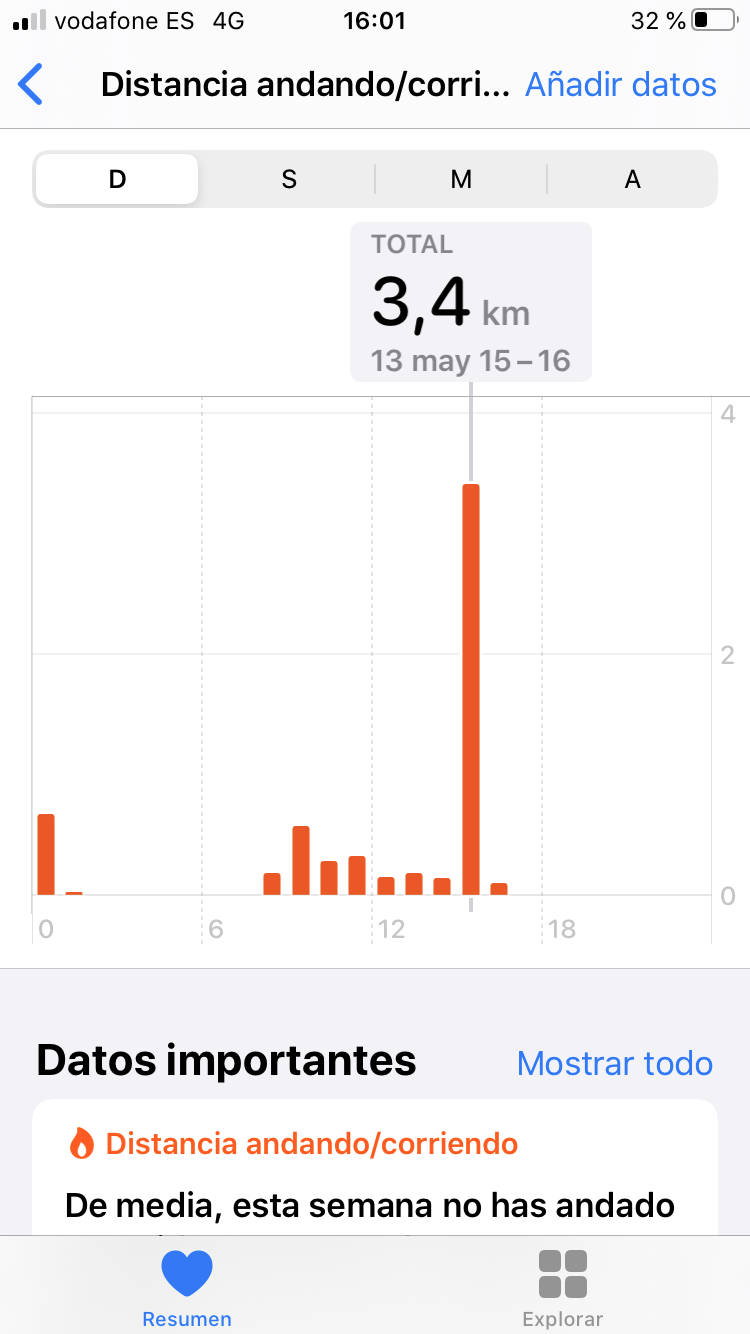Go back using the blue arrow
750x1334 pixels.
tap(31, 85)
